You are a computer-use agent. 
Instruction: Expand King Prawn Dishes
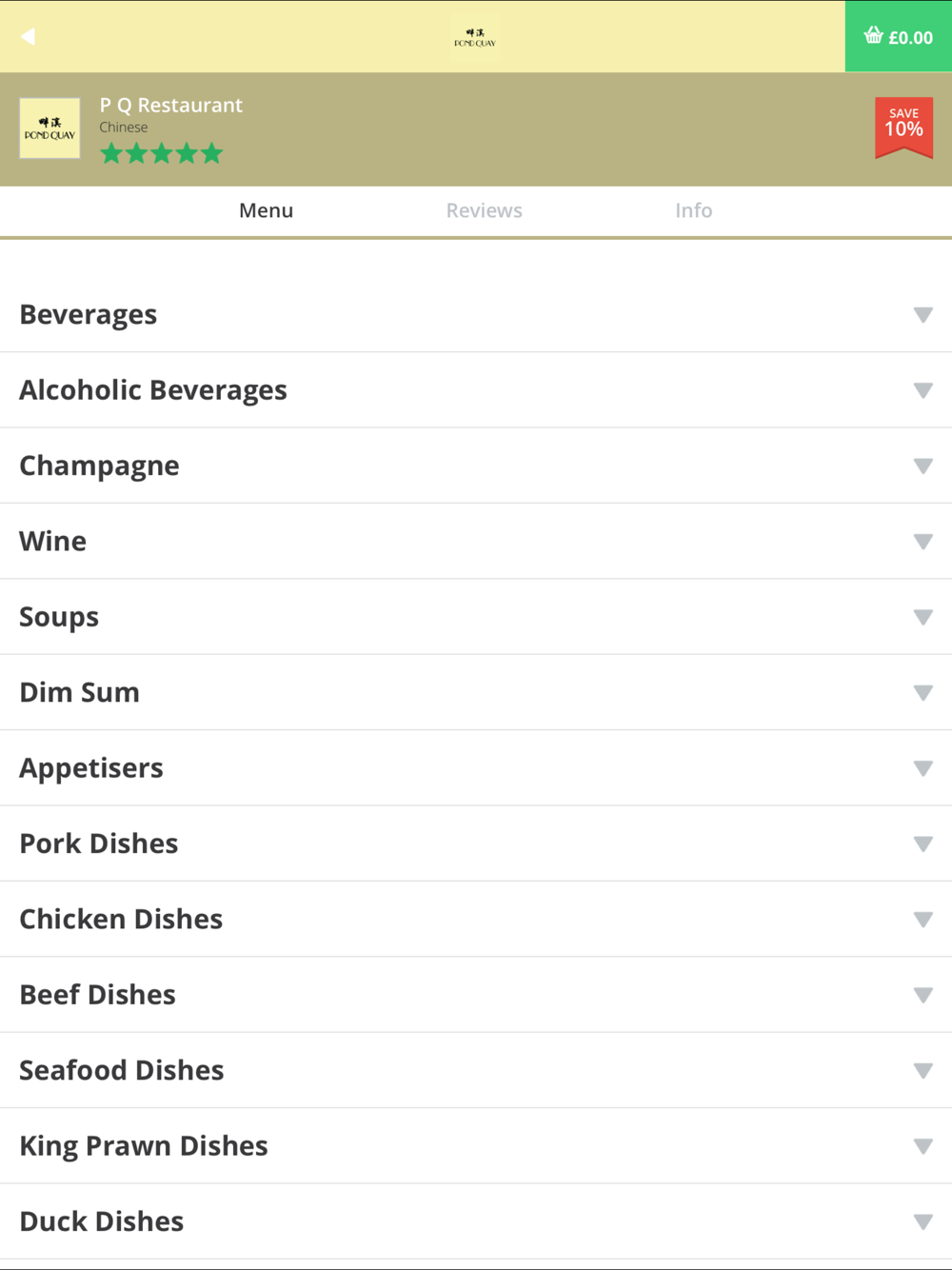pyautogui.click(x=476, y=1146)
